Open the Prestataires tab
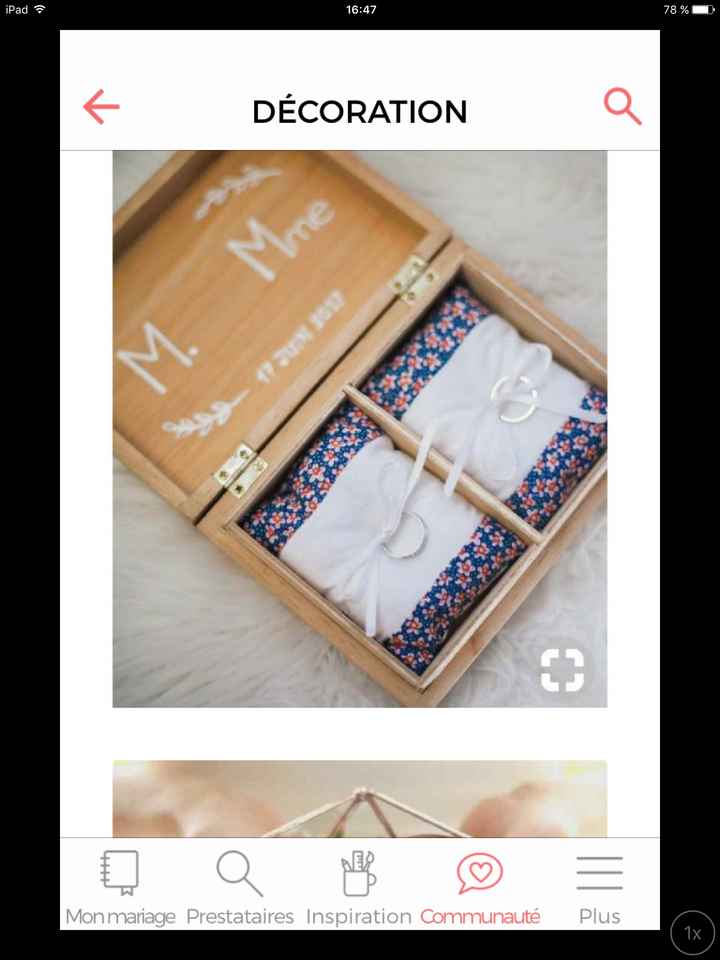This screenshot has width=720, height=960. coord(240,886)
